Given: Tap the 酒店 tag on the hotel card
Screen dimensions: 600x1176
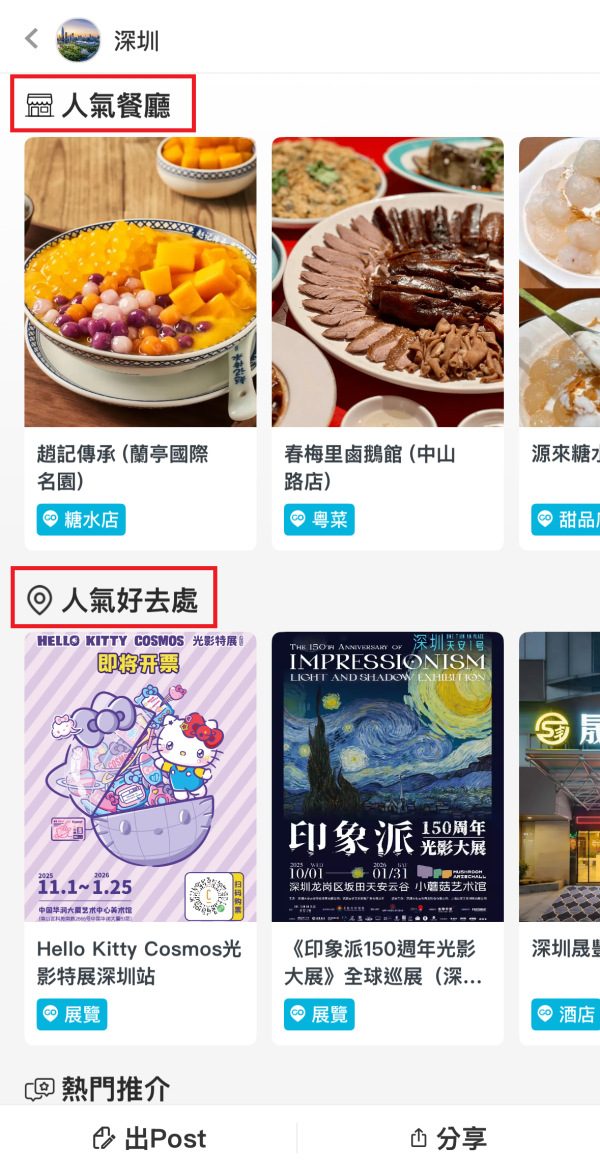Looking at the screenshot, I should pyautogui.click(x=567, y=1014).
